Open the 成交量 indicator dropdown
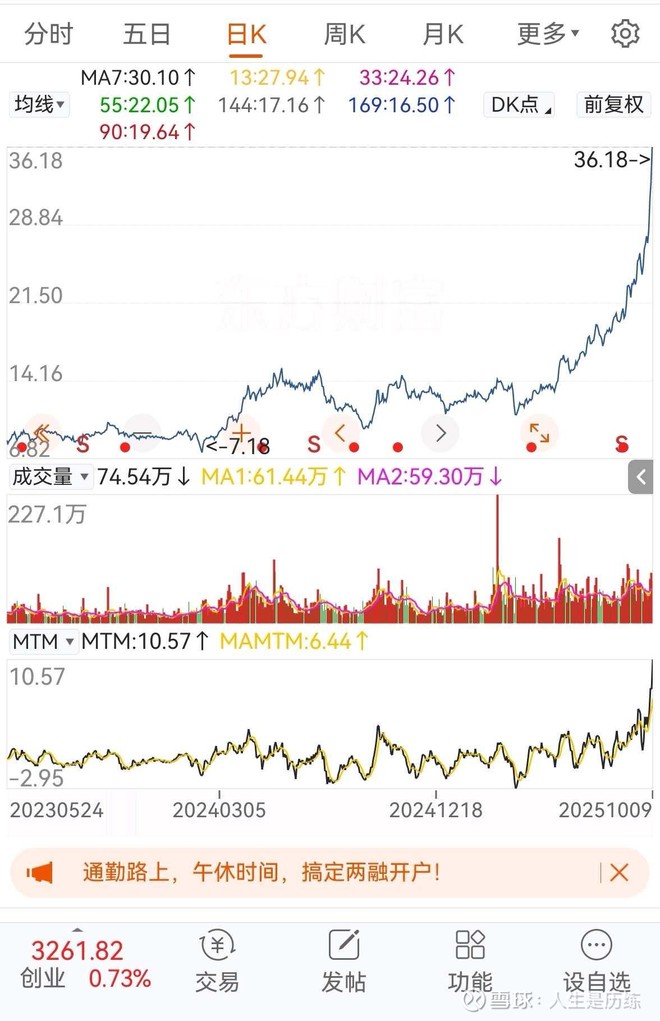This screenshot has height=1021, width=660. click(x=50, y=477)
